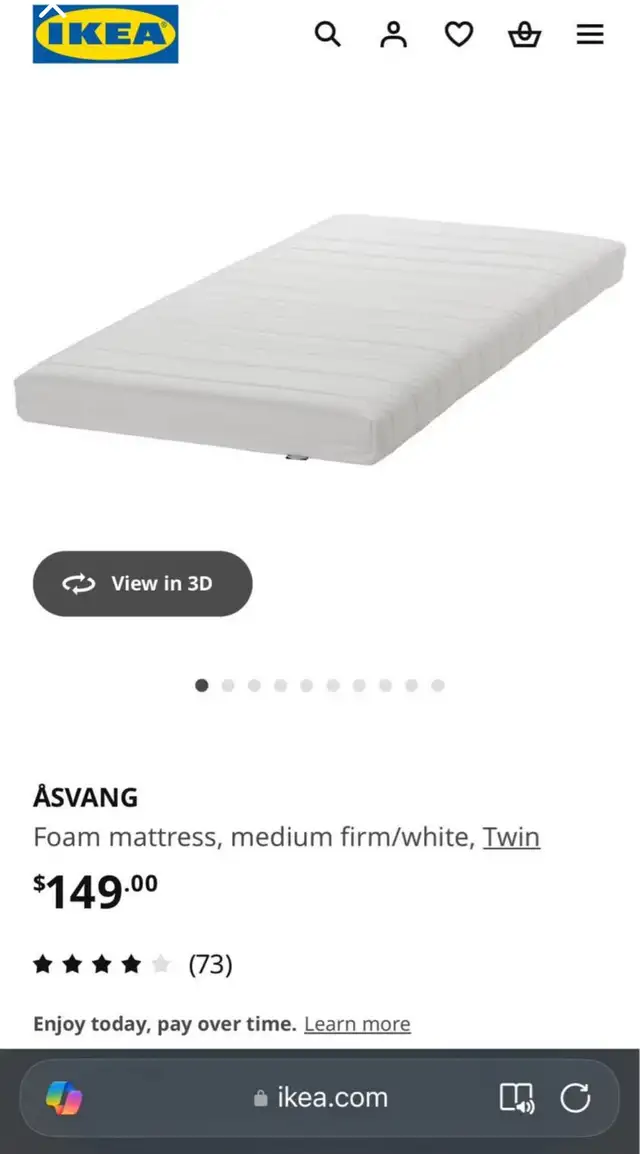Jump to the second image dot

click(228, 686)
